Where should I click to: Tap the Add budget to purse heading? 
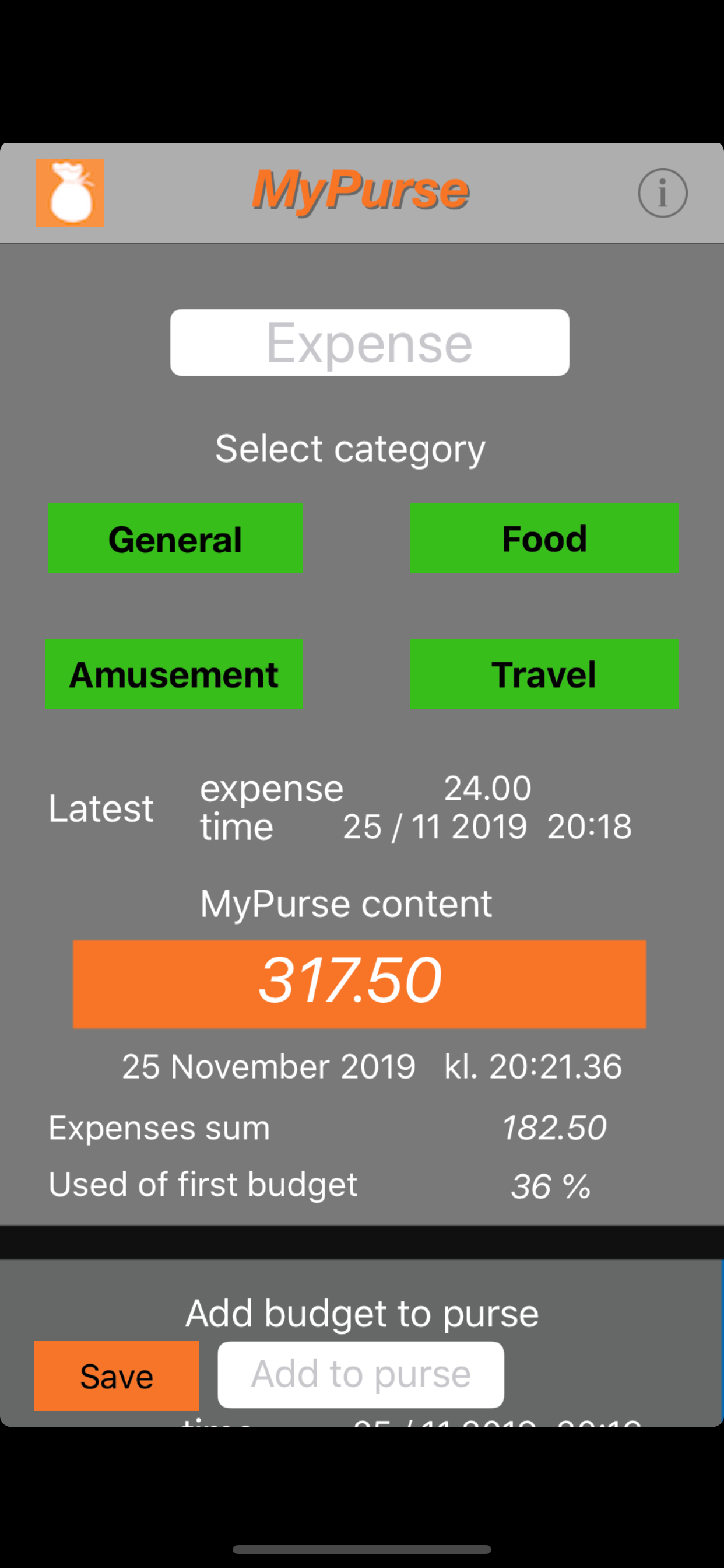tap(362, 1312)
